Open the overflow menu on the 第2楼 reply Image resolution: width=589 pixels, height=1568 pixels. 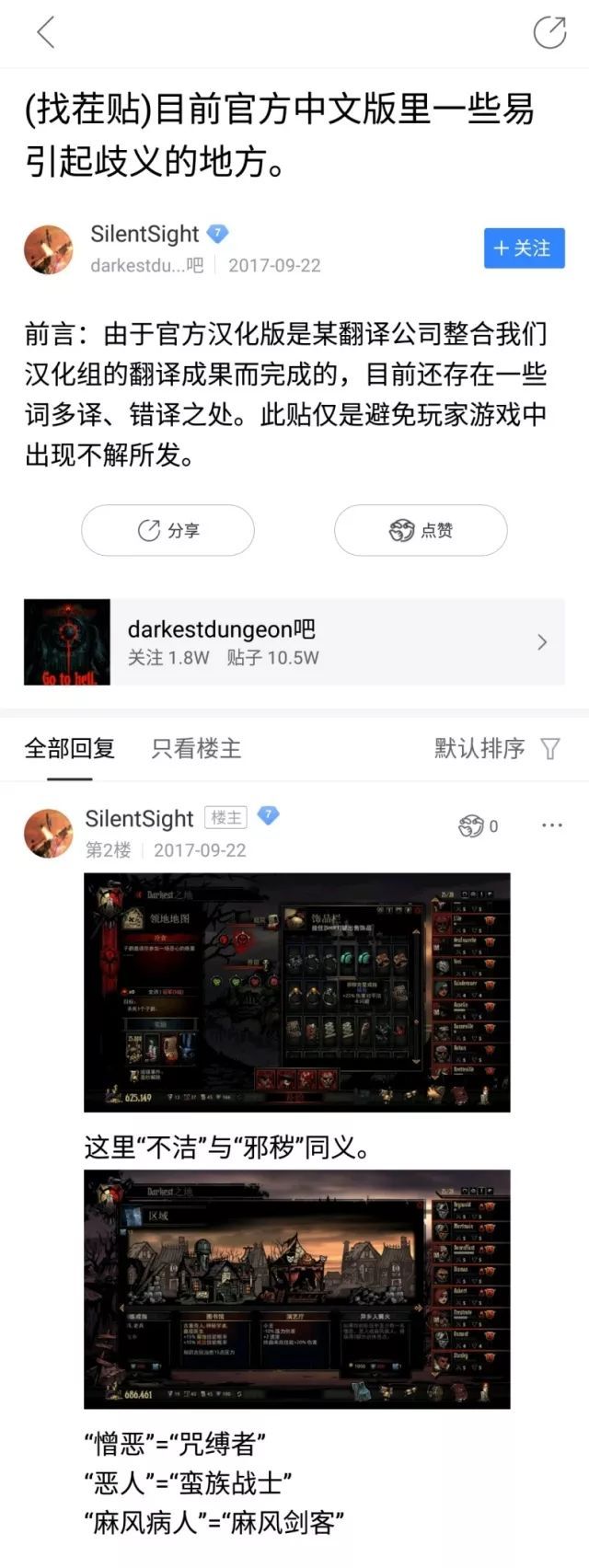click(551, 825)
